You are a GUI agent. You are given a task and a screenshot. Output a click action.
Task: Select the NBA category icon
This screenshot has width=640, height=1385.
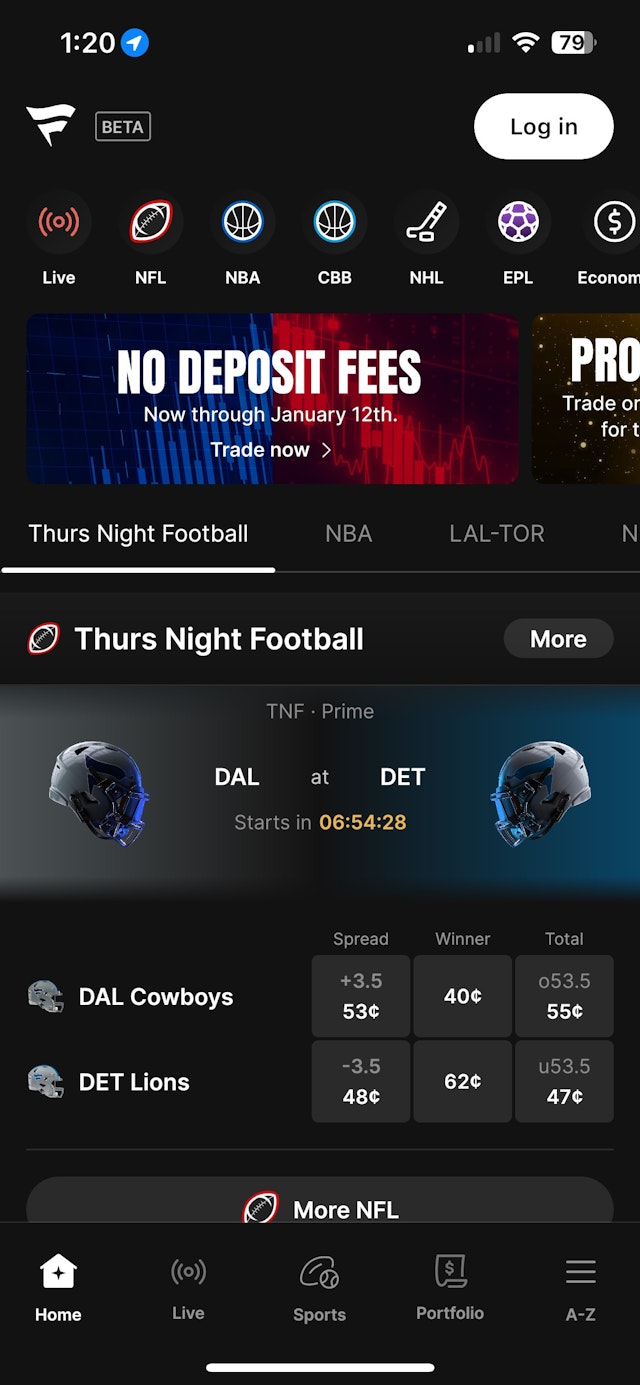coord(243,223)
